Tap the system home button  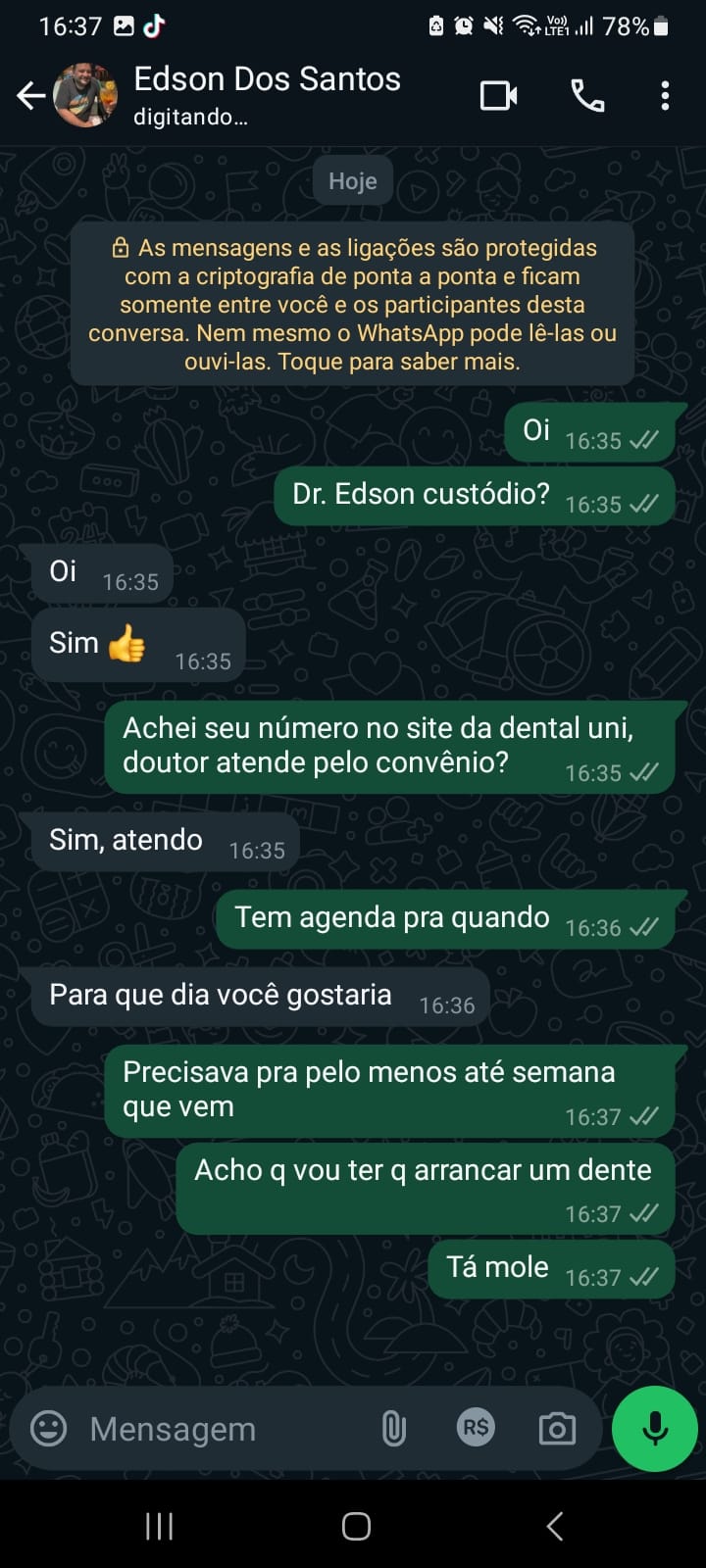pos(356,1526)
